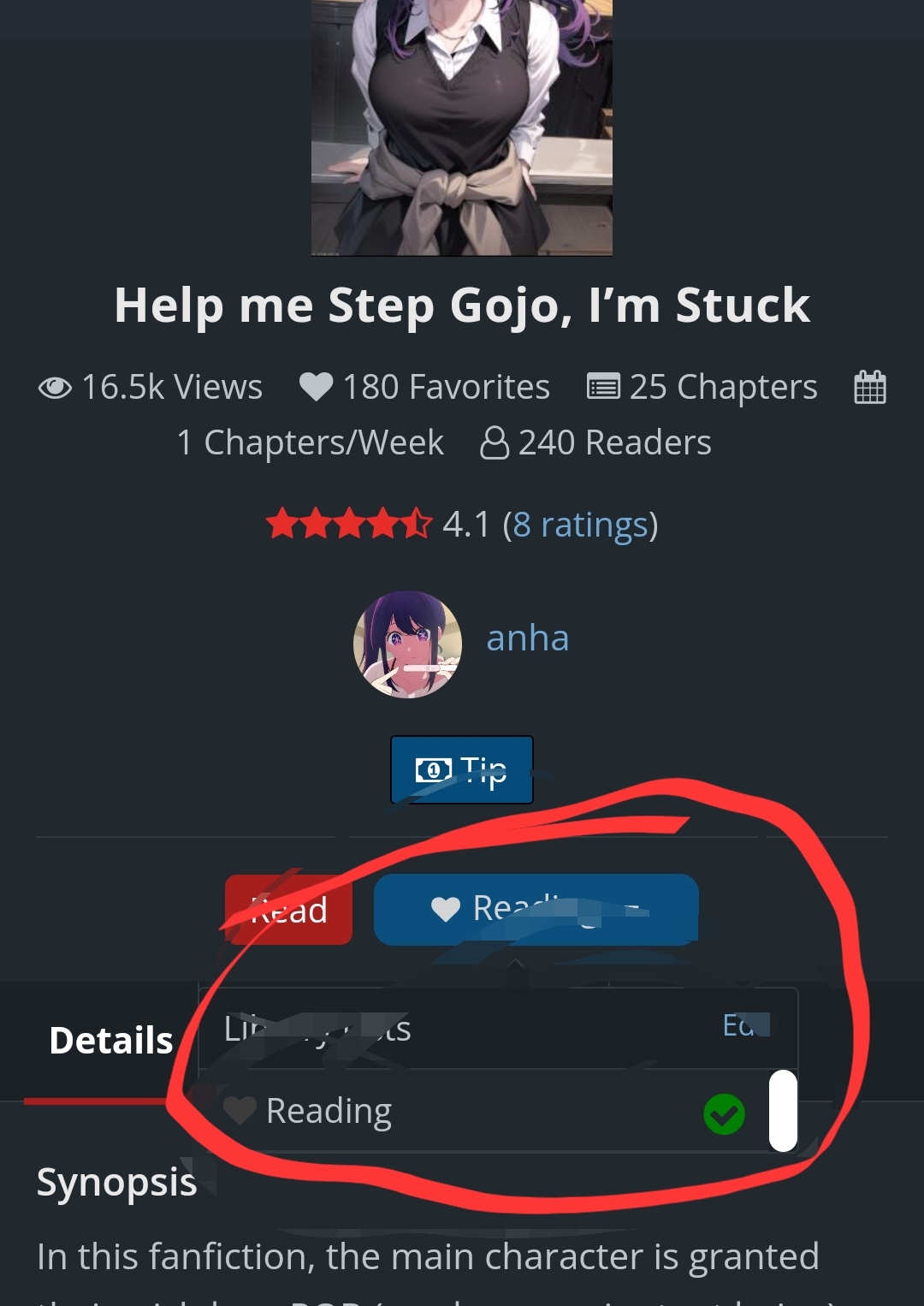
Task: Tap anha's avatar picture
Action: coord(407,644)
